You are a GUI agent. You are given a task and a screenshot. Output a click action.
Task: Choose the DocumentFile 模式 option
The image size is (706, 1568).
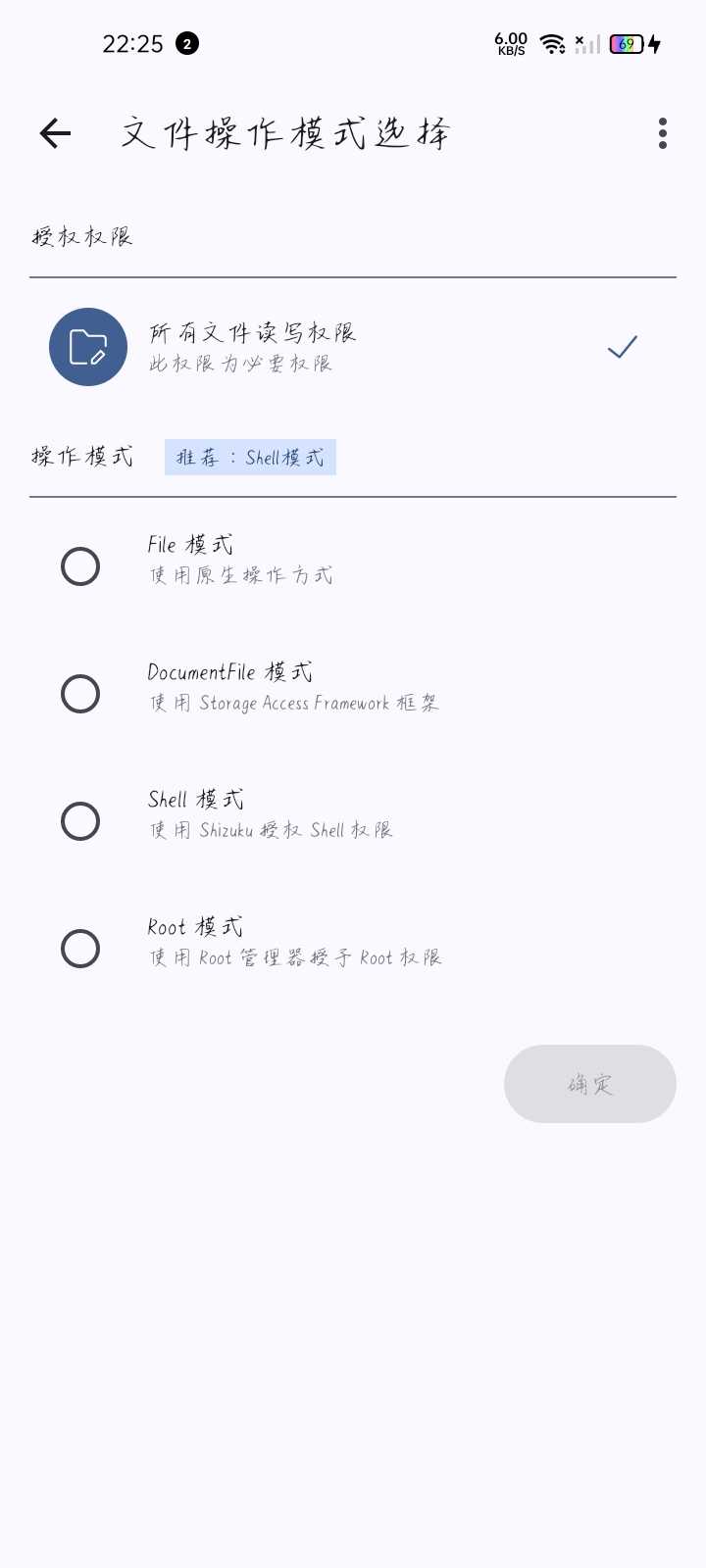[80, 694]
